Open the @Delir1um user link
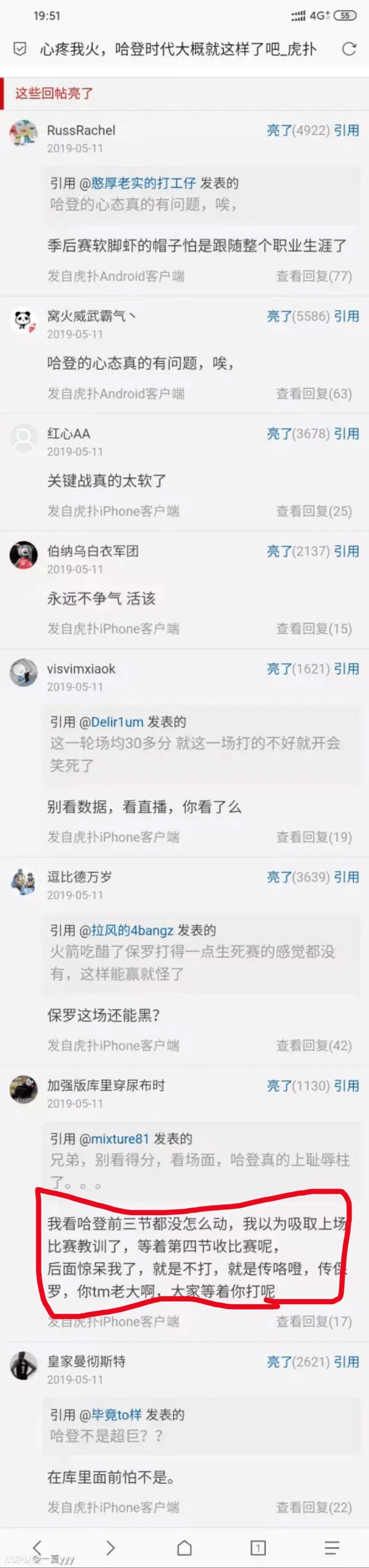 click(x=116, y=722)
